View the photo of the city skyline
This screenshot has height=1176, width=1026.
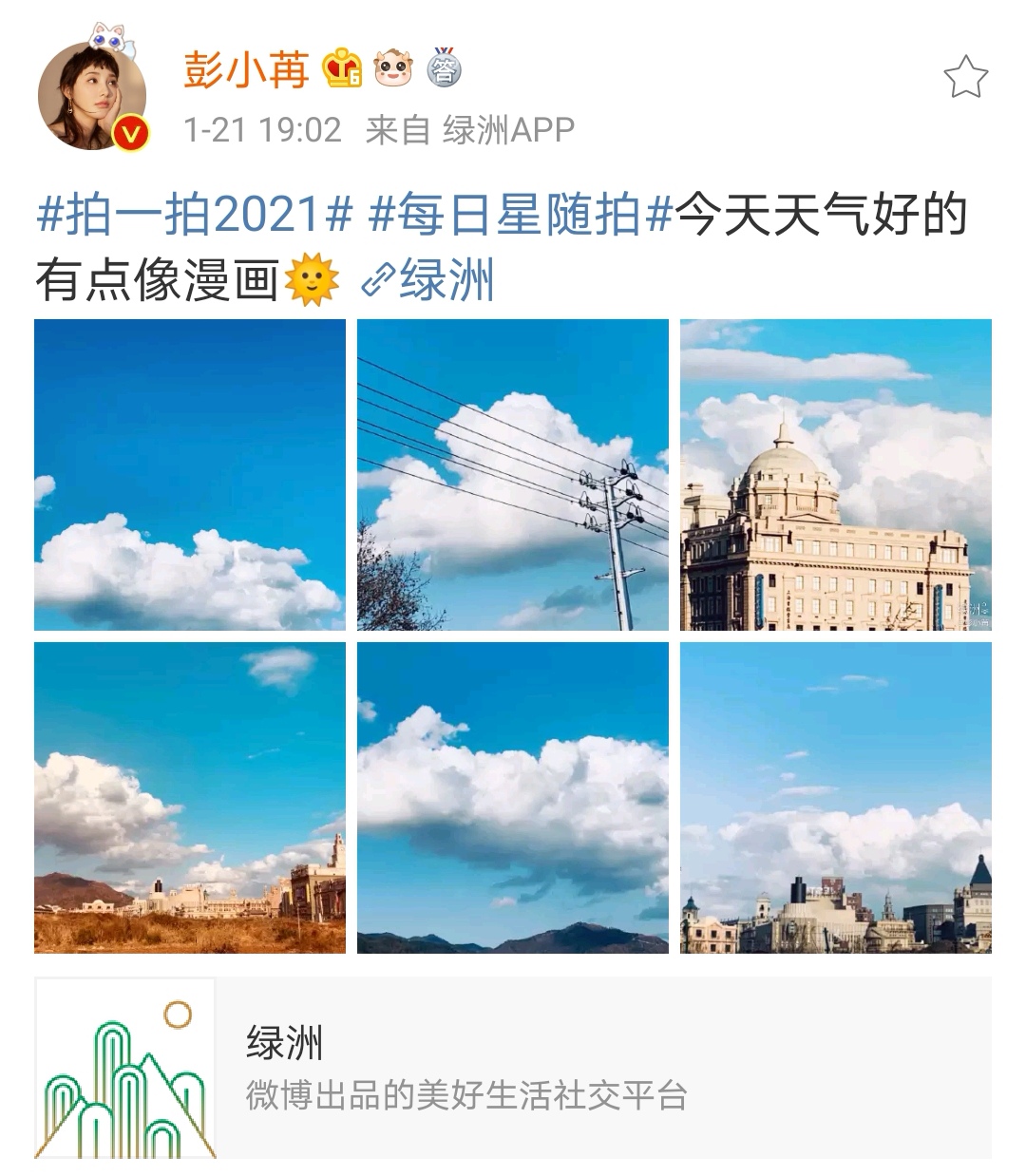click(836, 798)
